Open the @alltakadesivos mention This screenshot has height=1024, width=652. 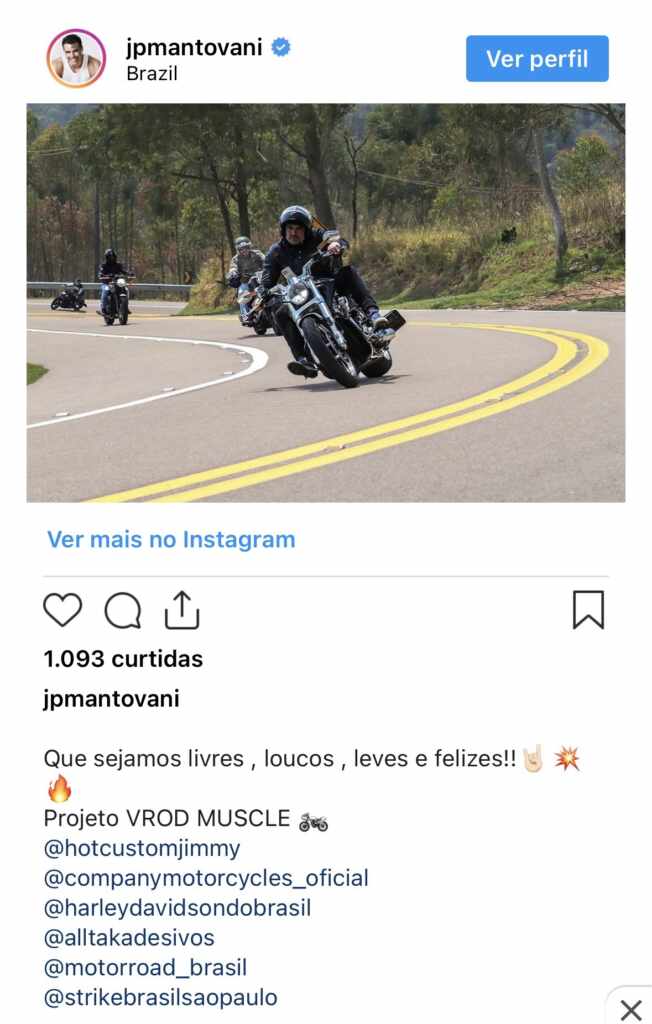click(x=129, y=938)
